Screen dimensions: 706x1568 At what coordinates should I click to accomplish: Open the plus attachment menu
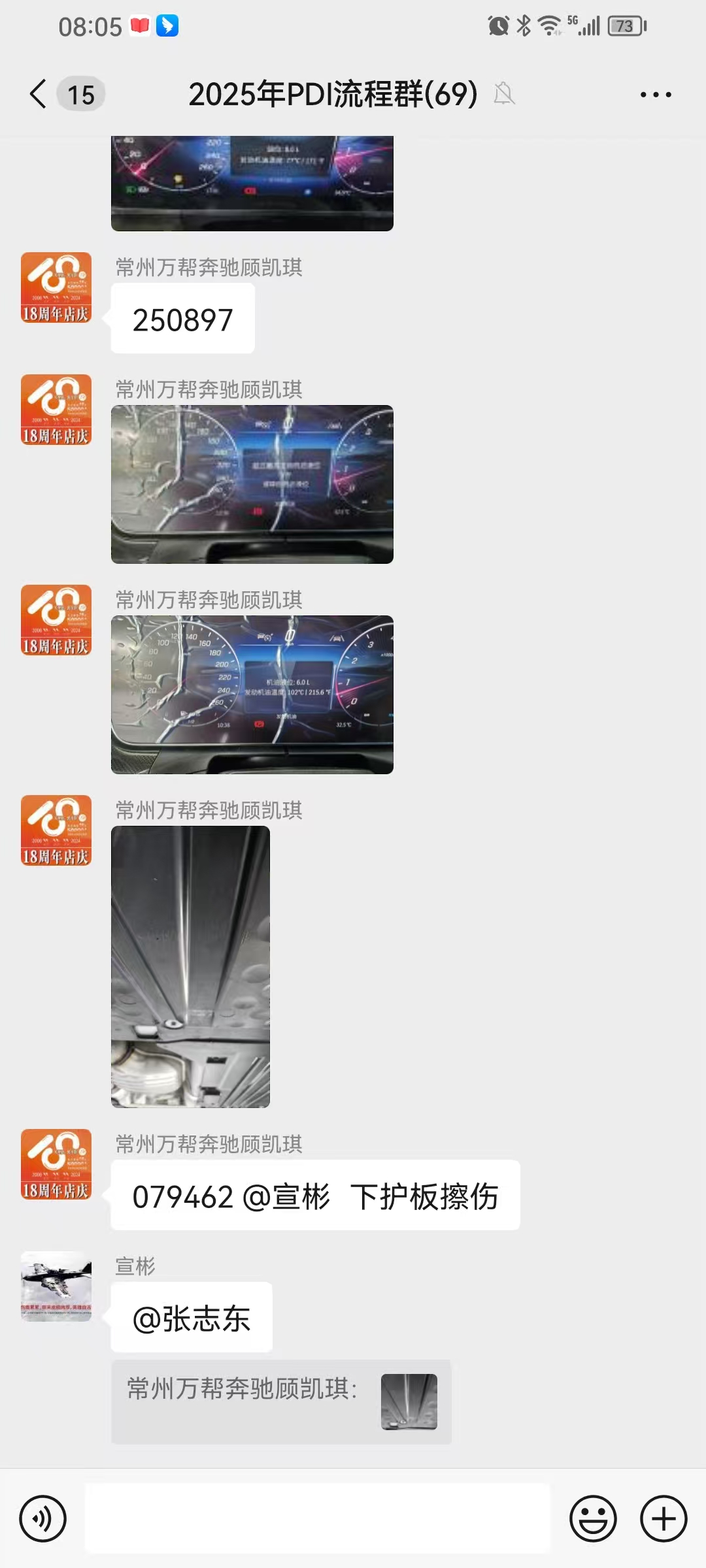coord(663,1518)
